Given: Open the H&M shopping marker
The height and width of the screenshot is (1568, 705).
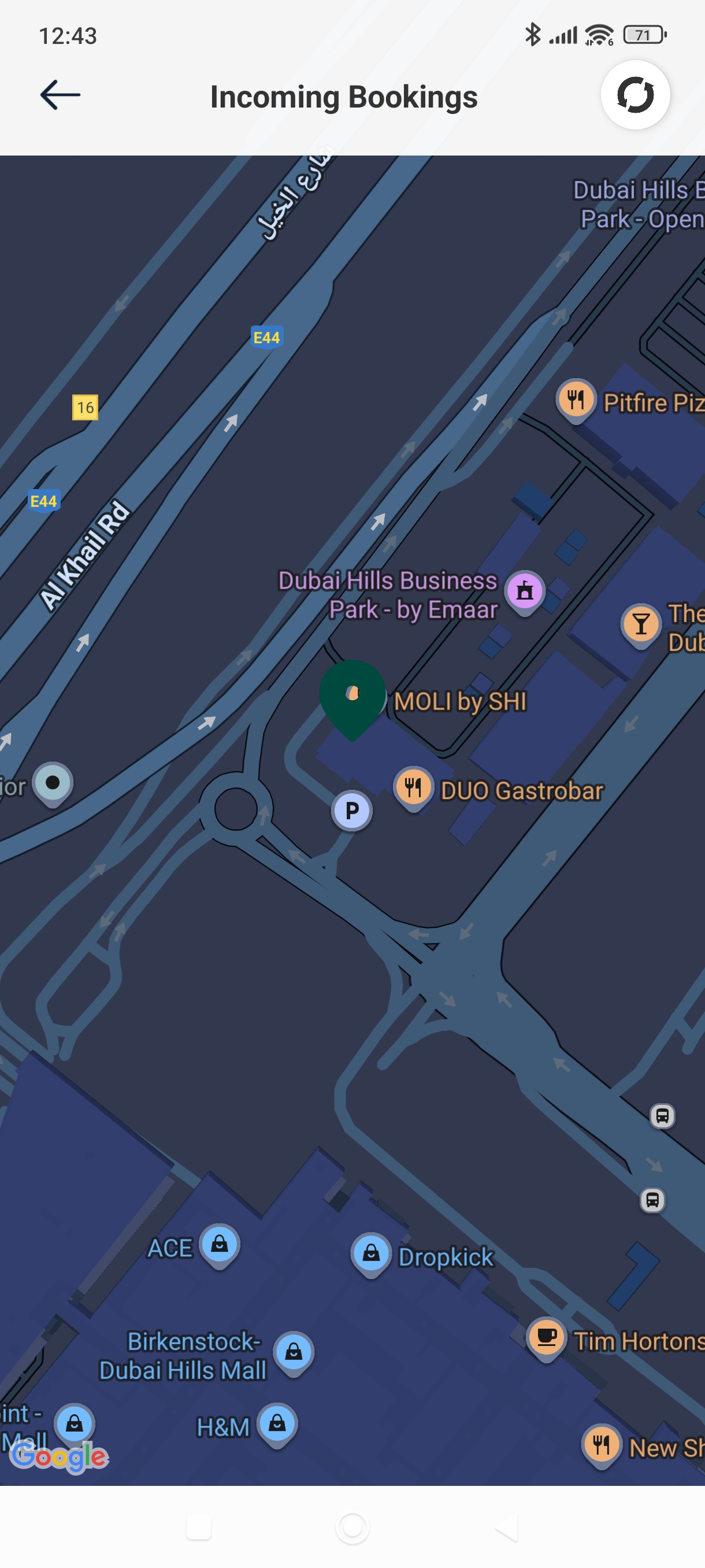Looking at the screenshot, I should (277, 1423).
